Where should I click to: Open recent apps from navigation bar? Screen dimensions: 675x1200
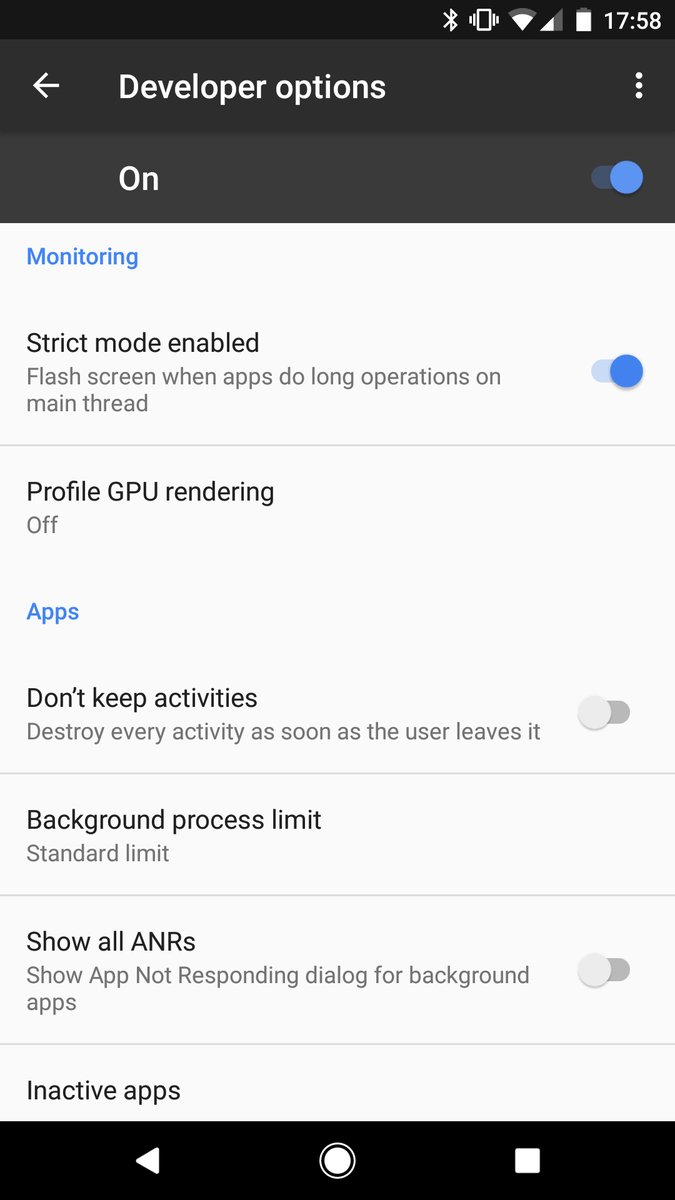pyautogui.click(x=527, y=1160)
